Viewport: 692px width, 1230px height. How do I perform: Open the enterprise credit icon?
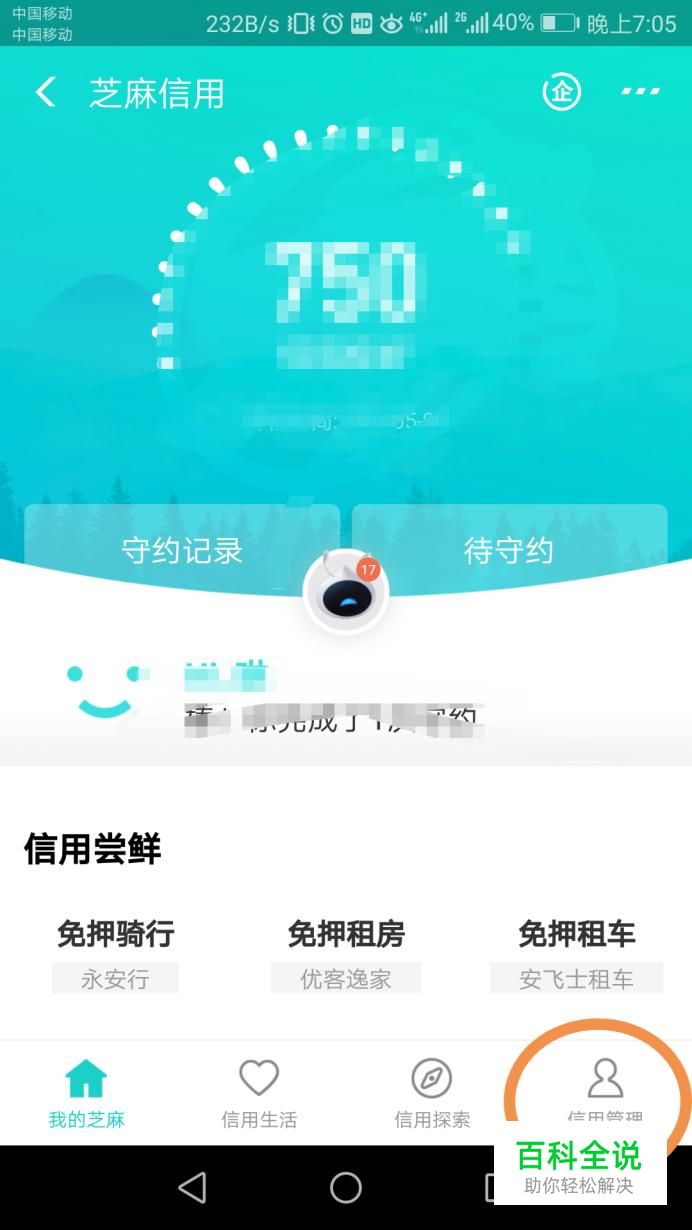[x=561, y=93]
